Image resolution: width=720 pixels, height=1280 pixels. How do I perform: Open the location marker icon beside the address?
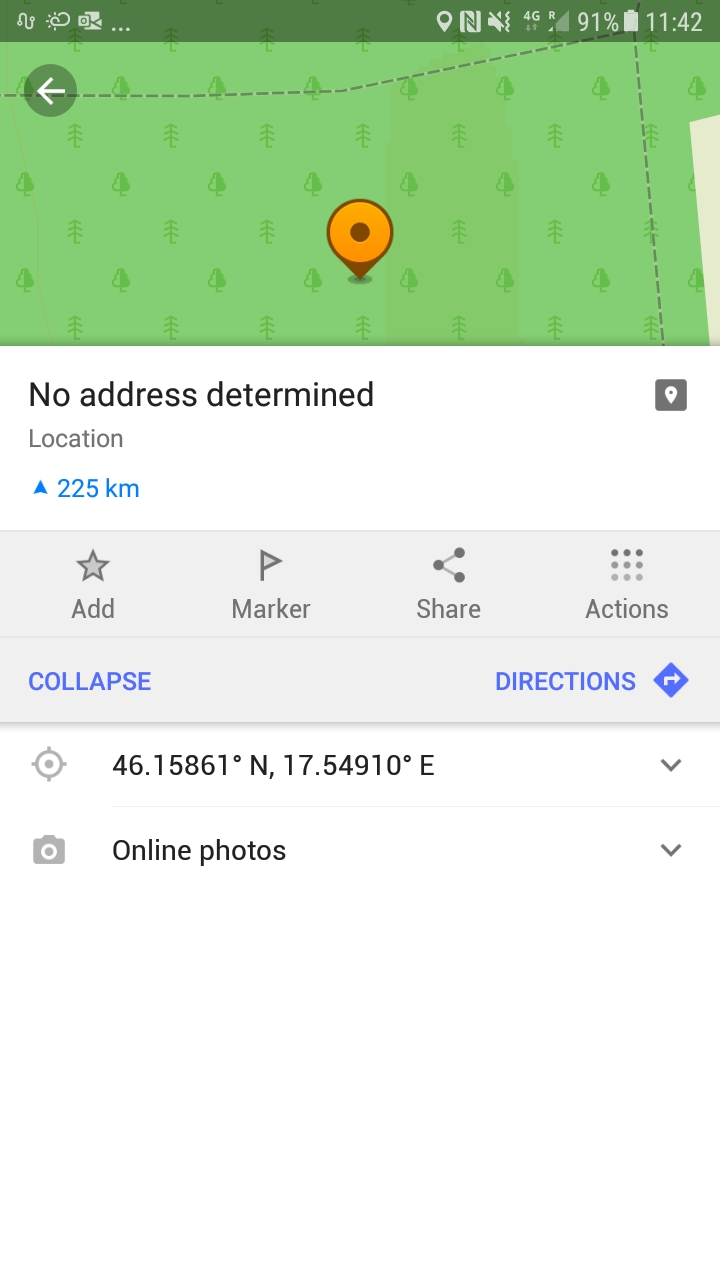[671, 395]
